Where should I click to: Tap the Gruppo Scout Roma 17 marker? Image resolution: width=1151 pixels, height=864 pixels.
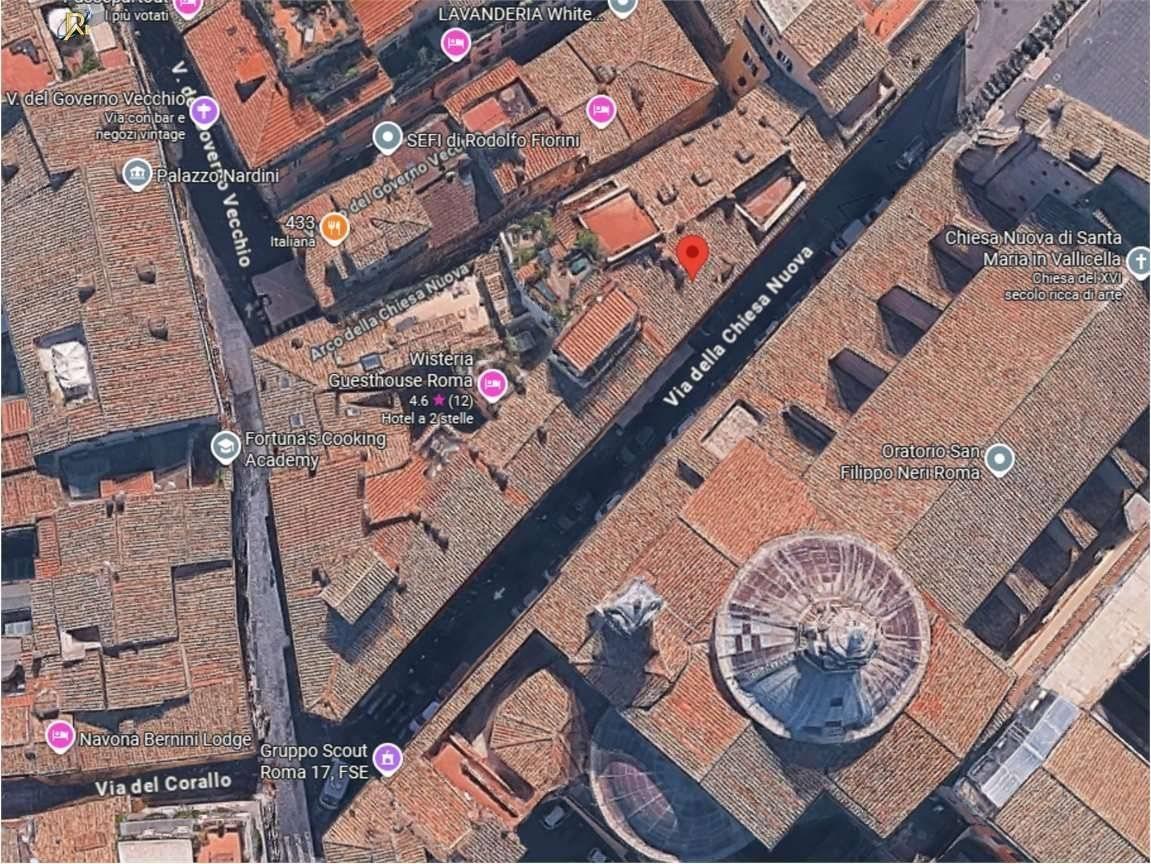point(387,759)
